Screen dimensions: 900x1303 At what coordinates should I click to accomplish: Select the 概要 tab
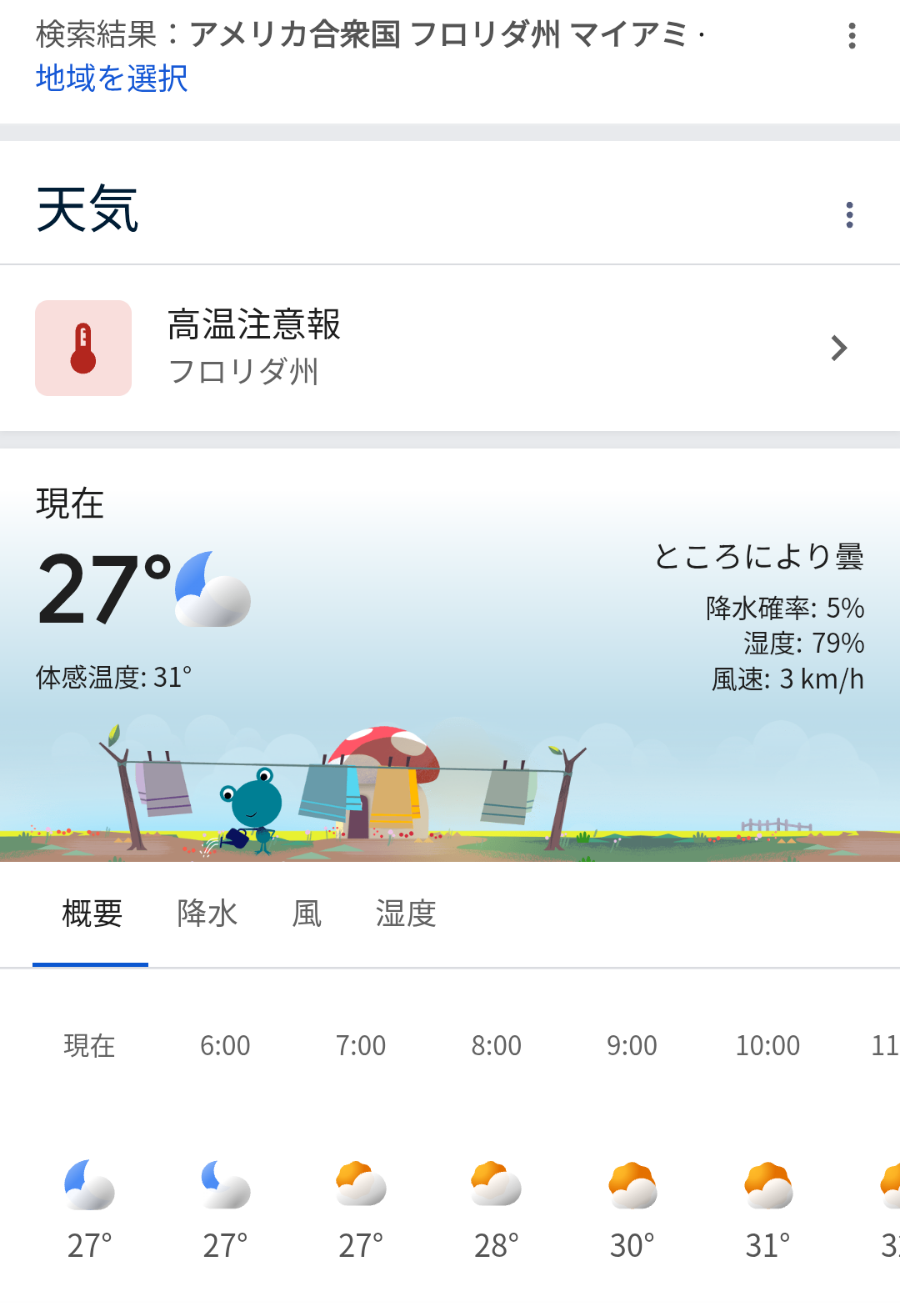point(92,914)
